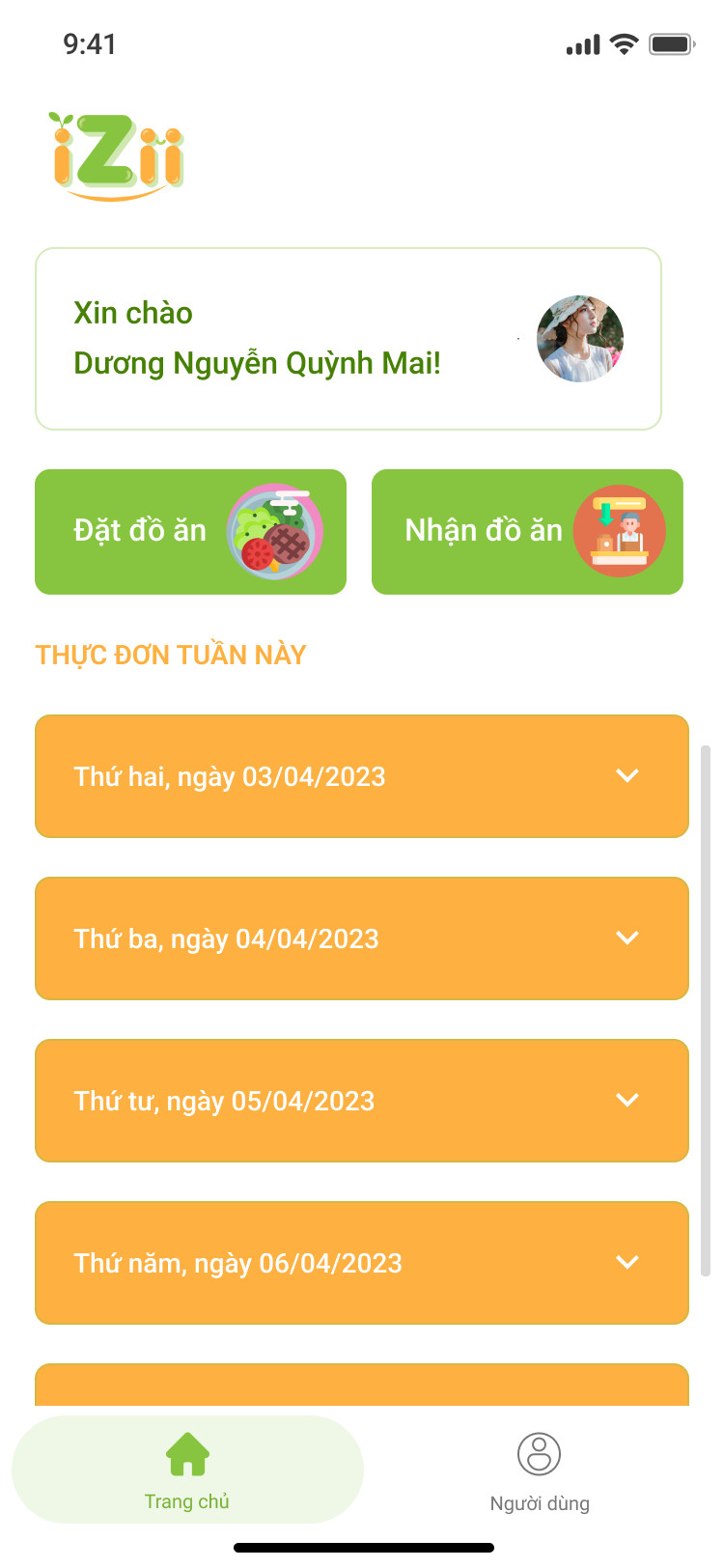
Task: Open the Nhận đồ ăn button
Action: [526, 531]
